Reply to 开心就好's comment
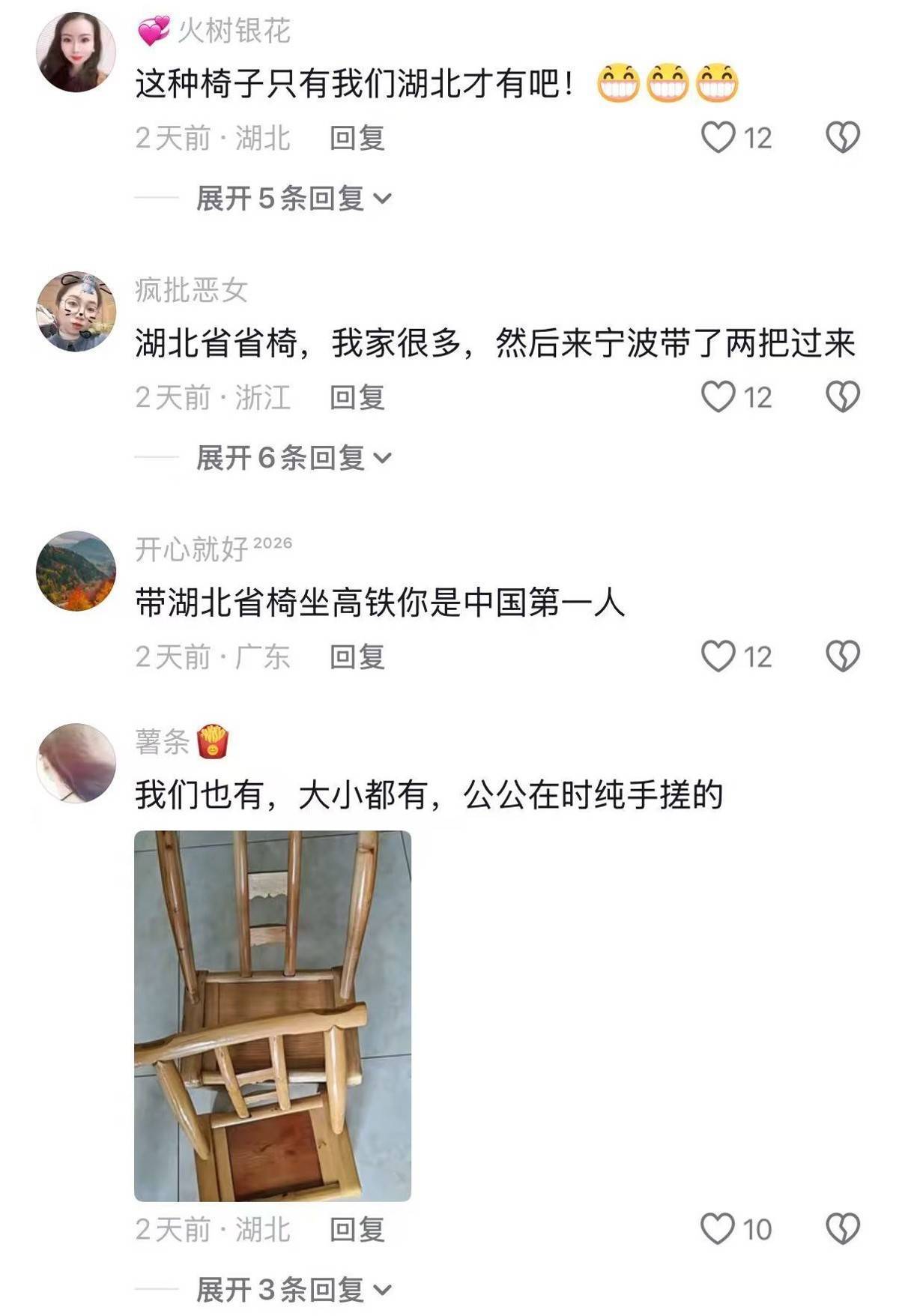 point(357,657)
